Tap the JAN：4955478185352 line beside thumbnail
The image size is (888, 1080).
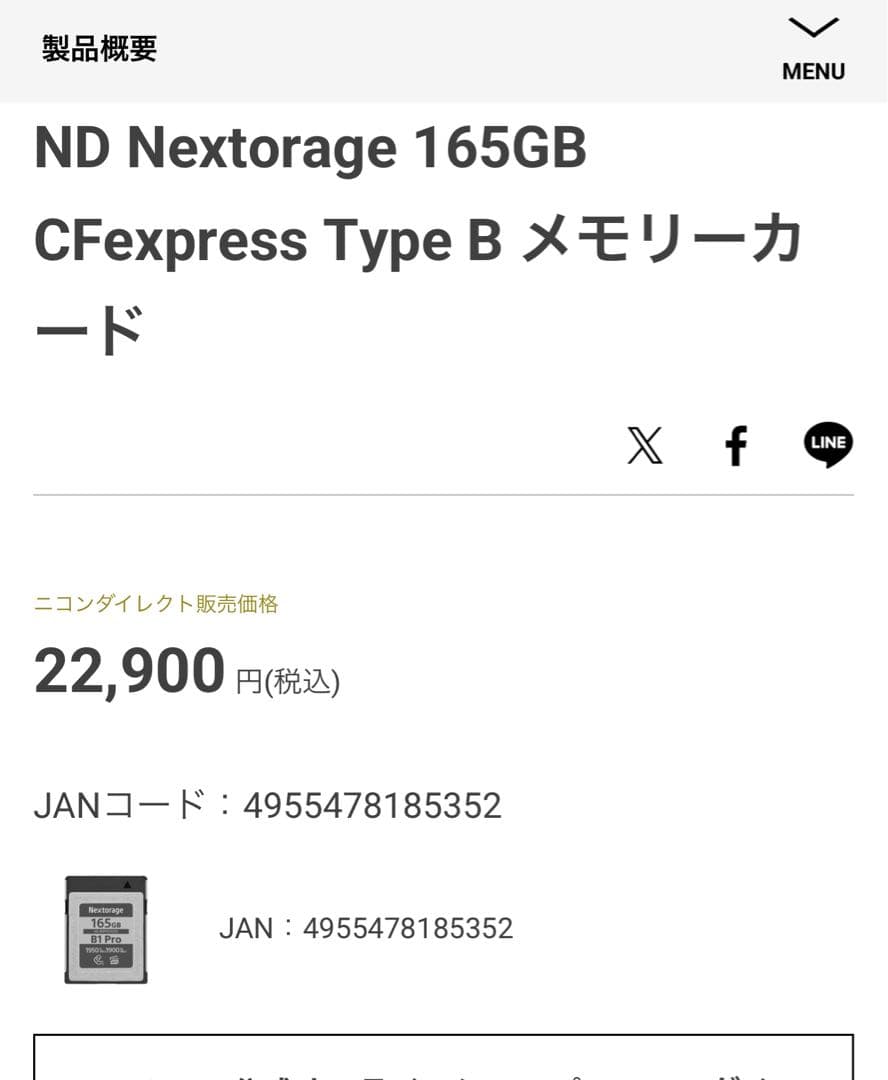tap(366, 928)
